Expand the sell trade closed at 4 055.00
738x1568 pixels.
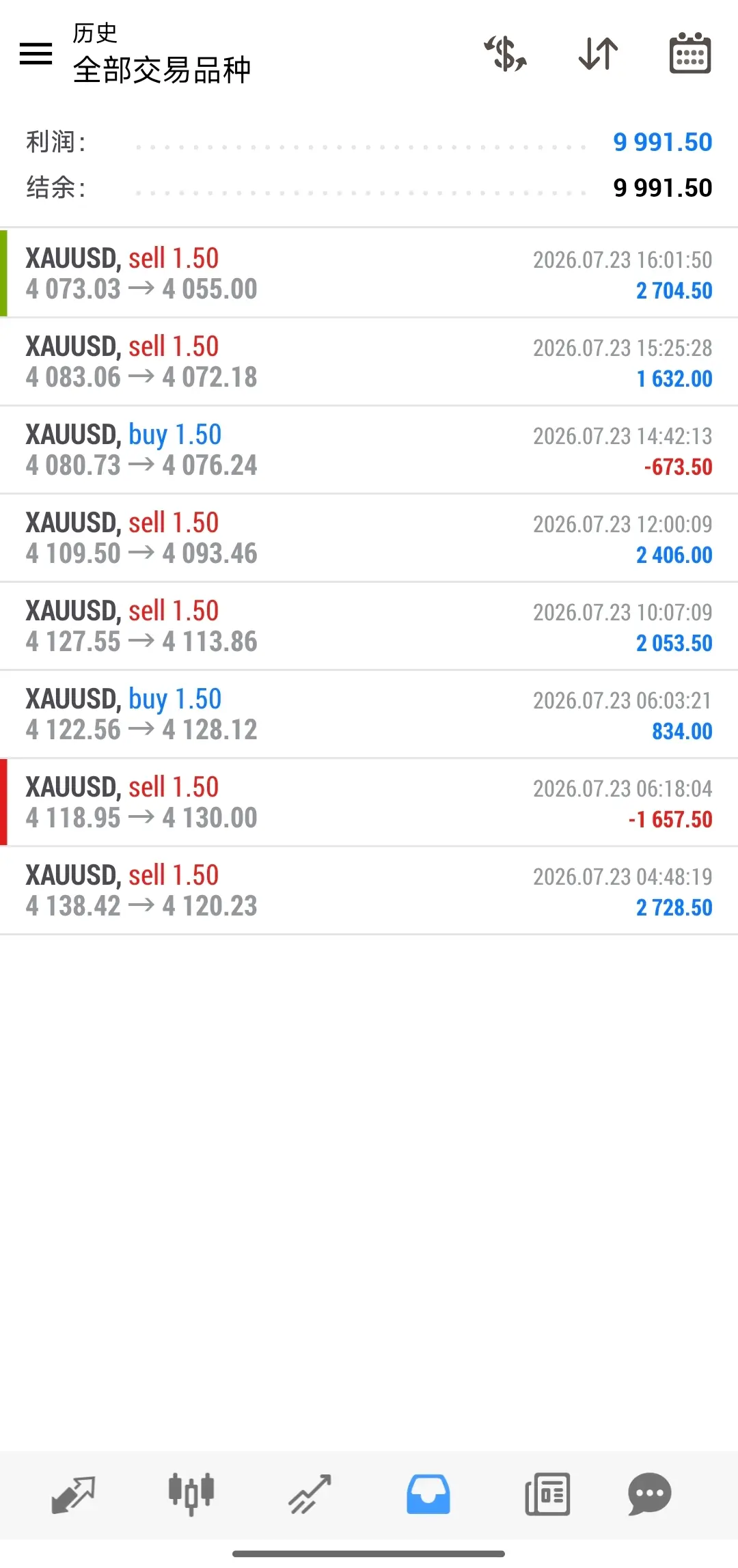[x=369, y=273]
